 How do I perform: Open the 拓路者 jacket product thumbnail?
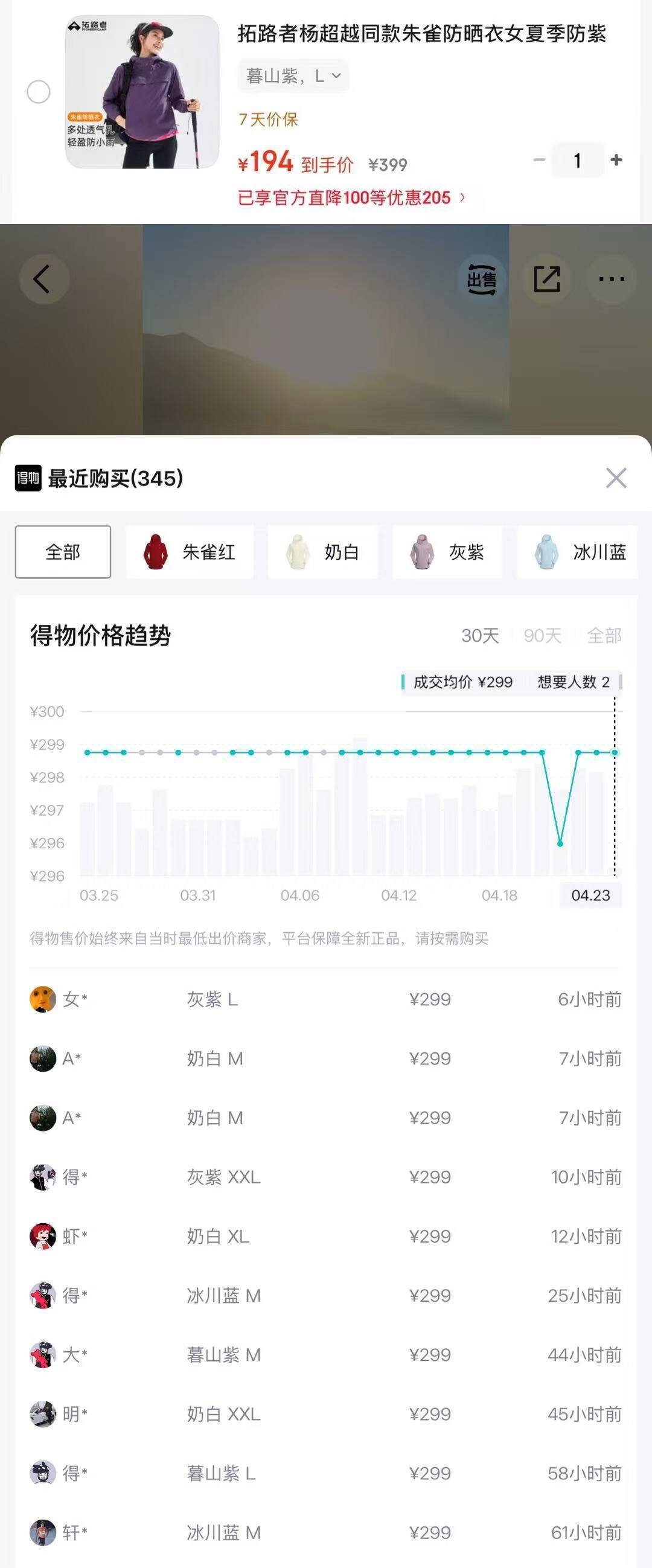tap(142, 92)
